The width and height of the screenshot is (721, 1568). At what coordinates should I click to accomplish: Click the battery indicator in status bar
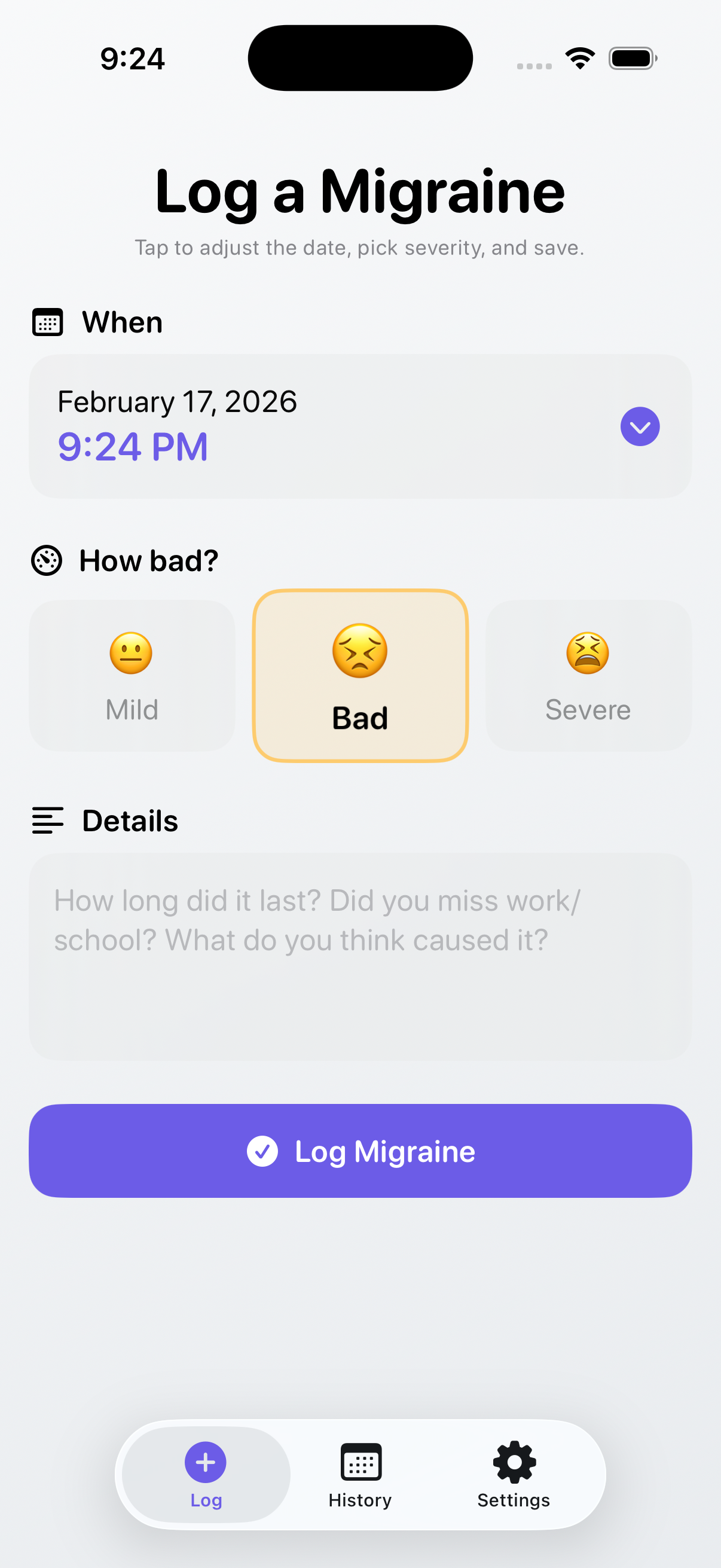click(x=632, y=57)
